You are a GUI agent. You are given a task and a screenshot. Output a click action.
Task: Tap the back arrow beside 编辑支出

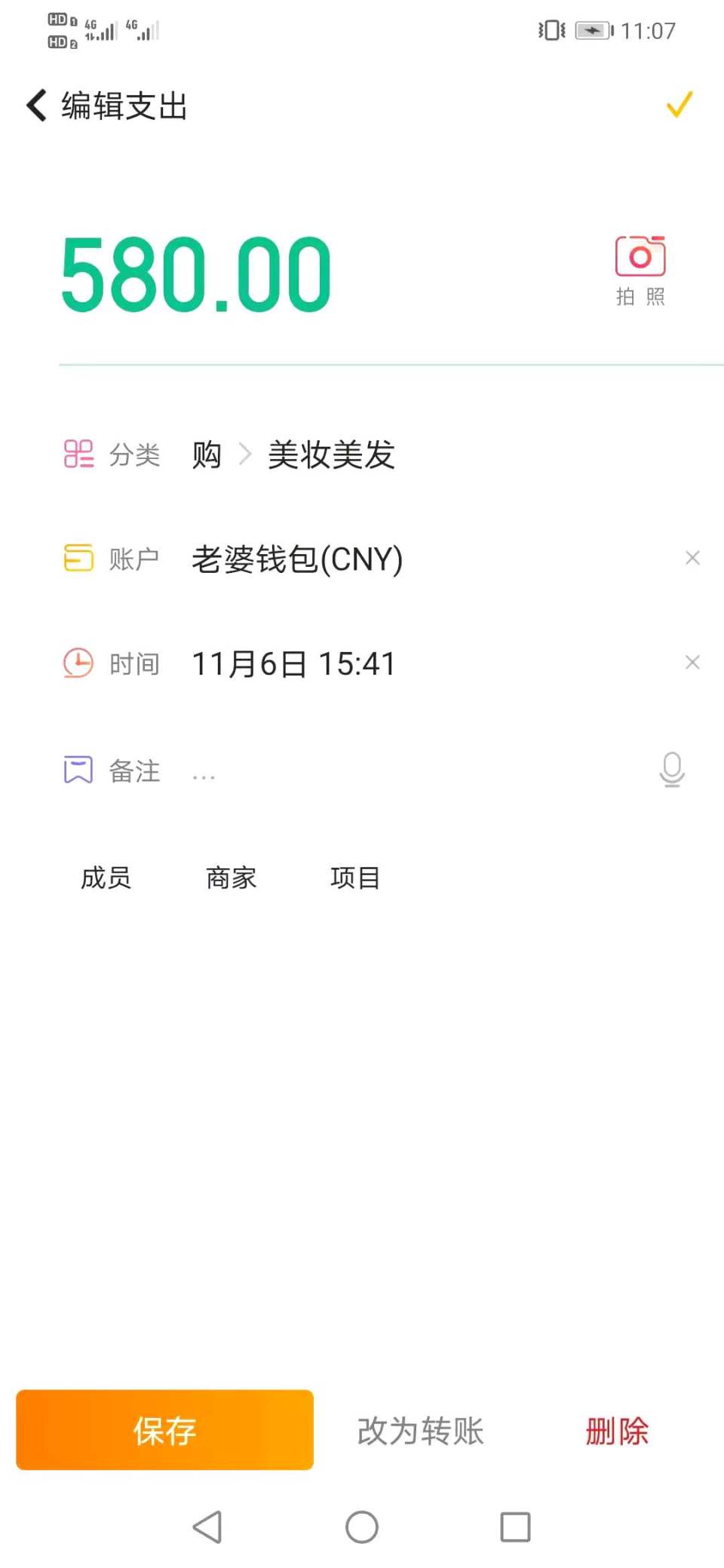click(33, 105)
